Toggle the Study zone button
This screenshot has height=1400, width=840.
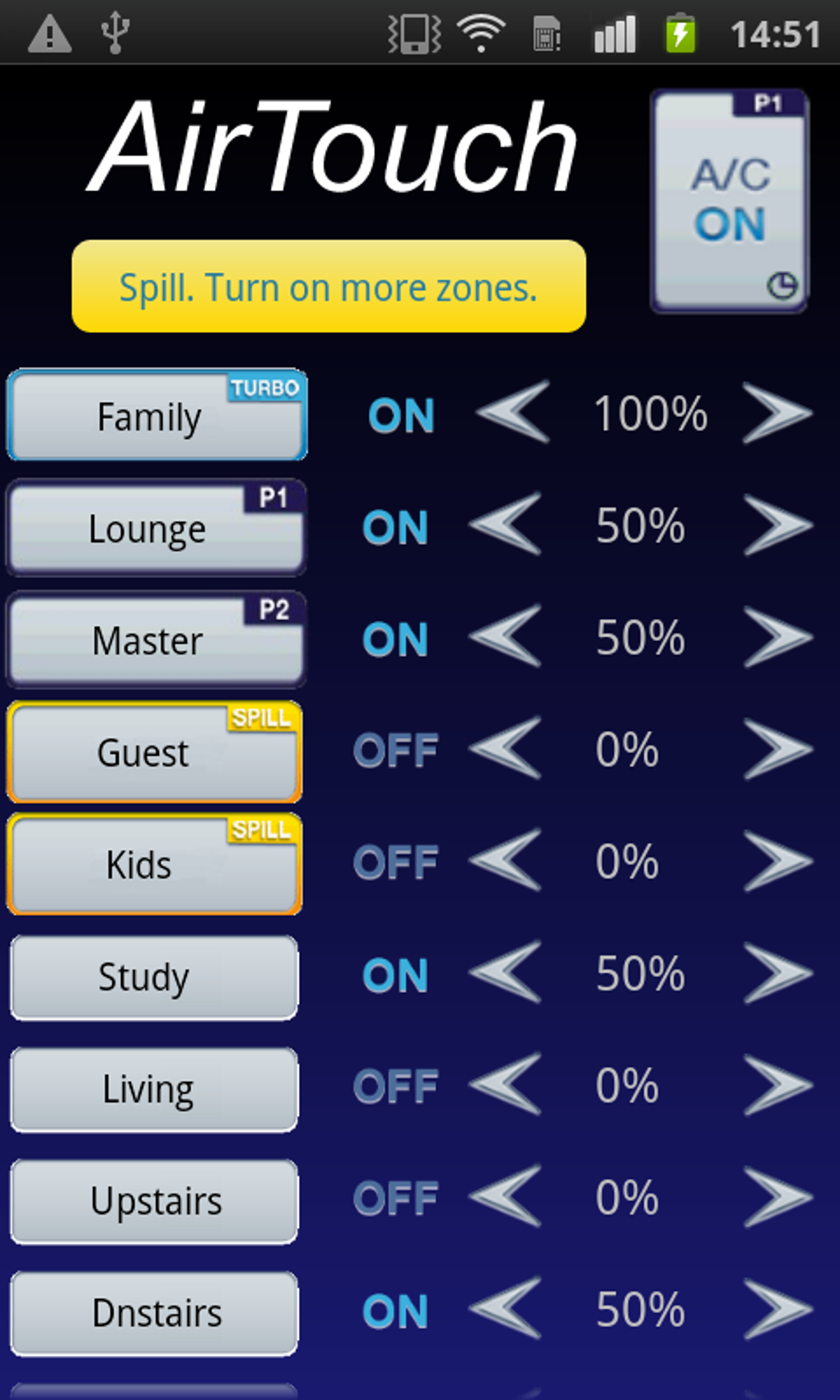(155, 977)
